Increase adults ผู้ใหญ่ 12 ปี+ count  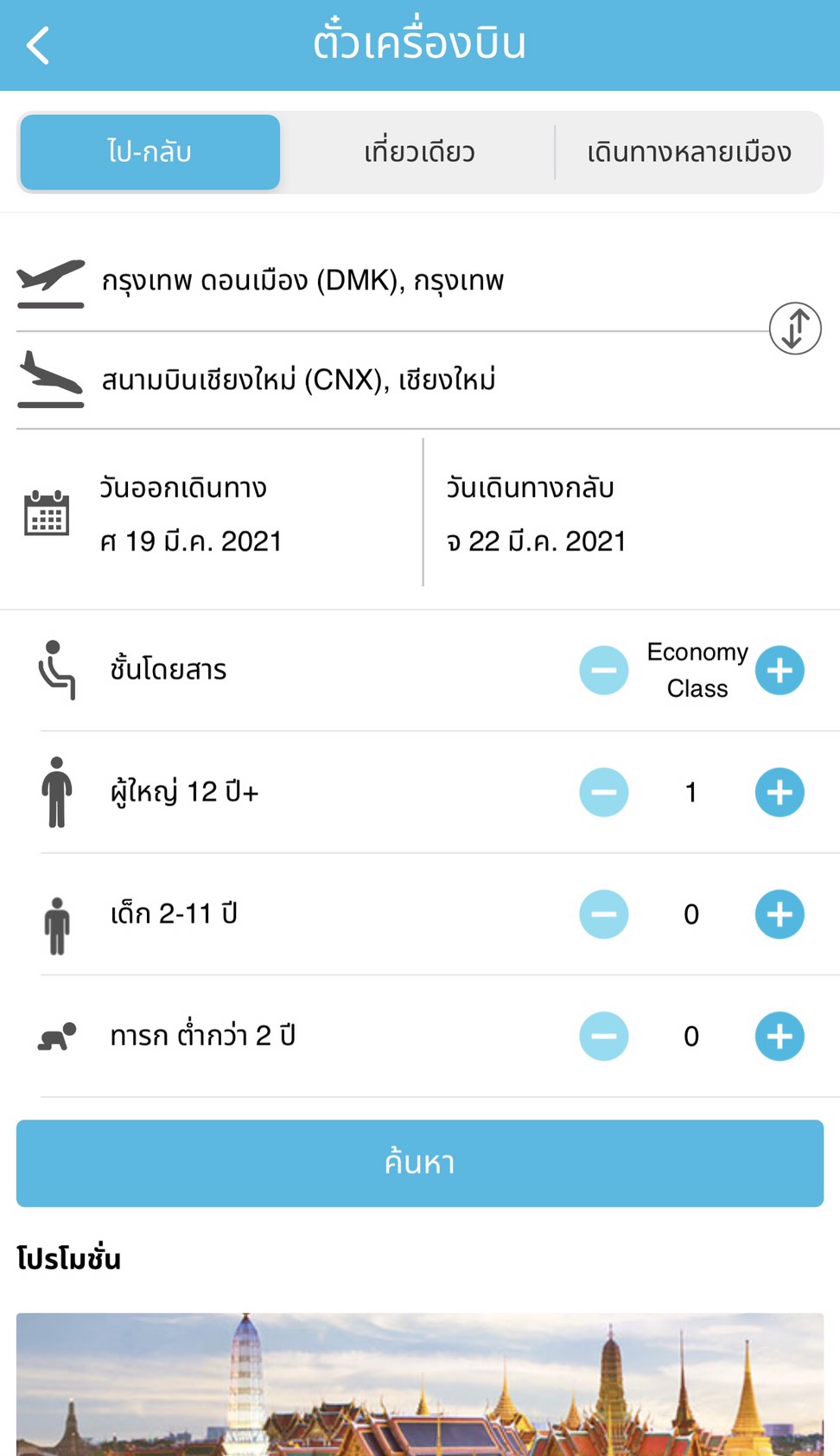[x=780, y=792]
